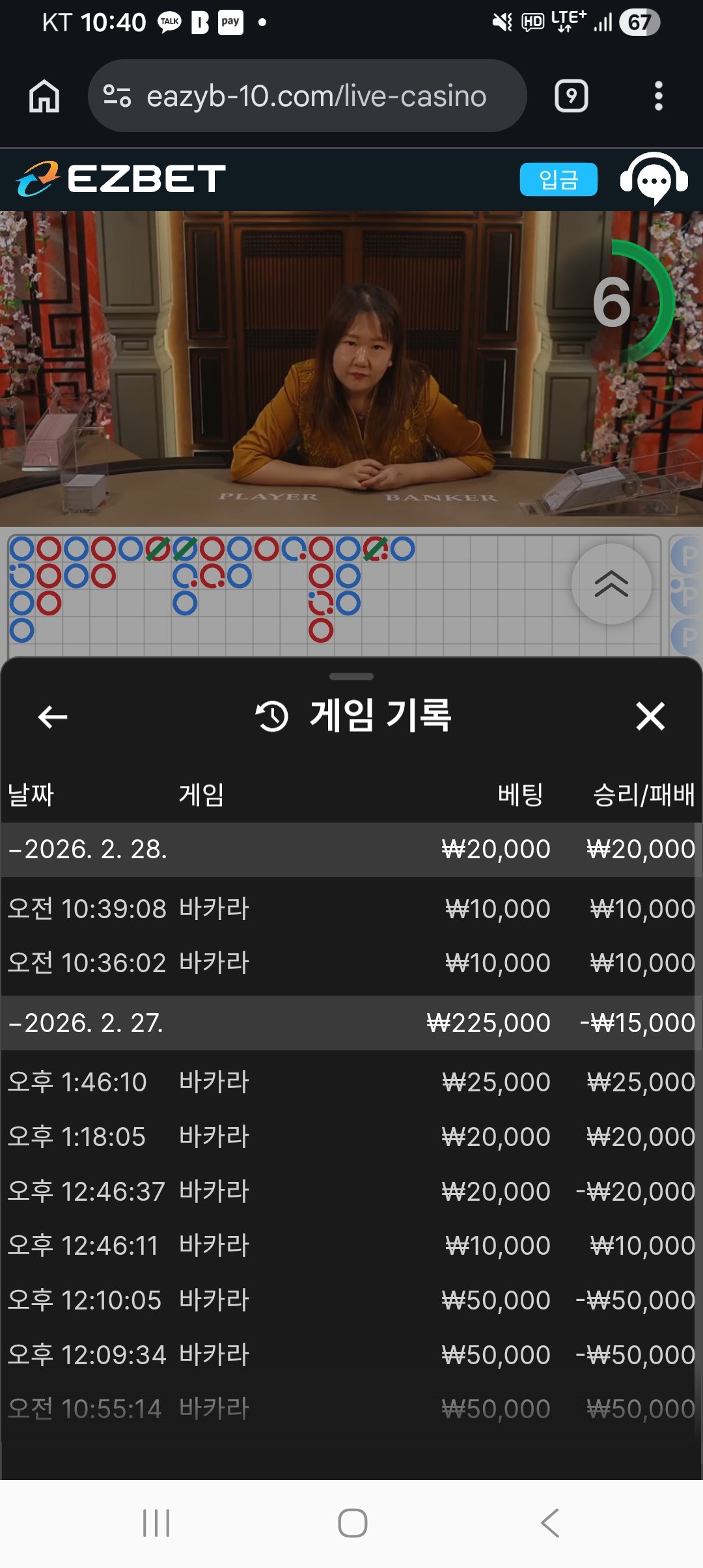This screenshot has height=1568, width=703.
Task: Open the customer support chat icon
Action: pos(654,179)
